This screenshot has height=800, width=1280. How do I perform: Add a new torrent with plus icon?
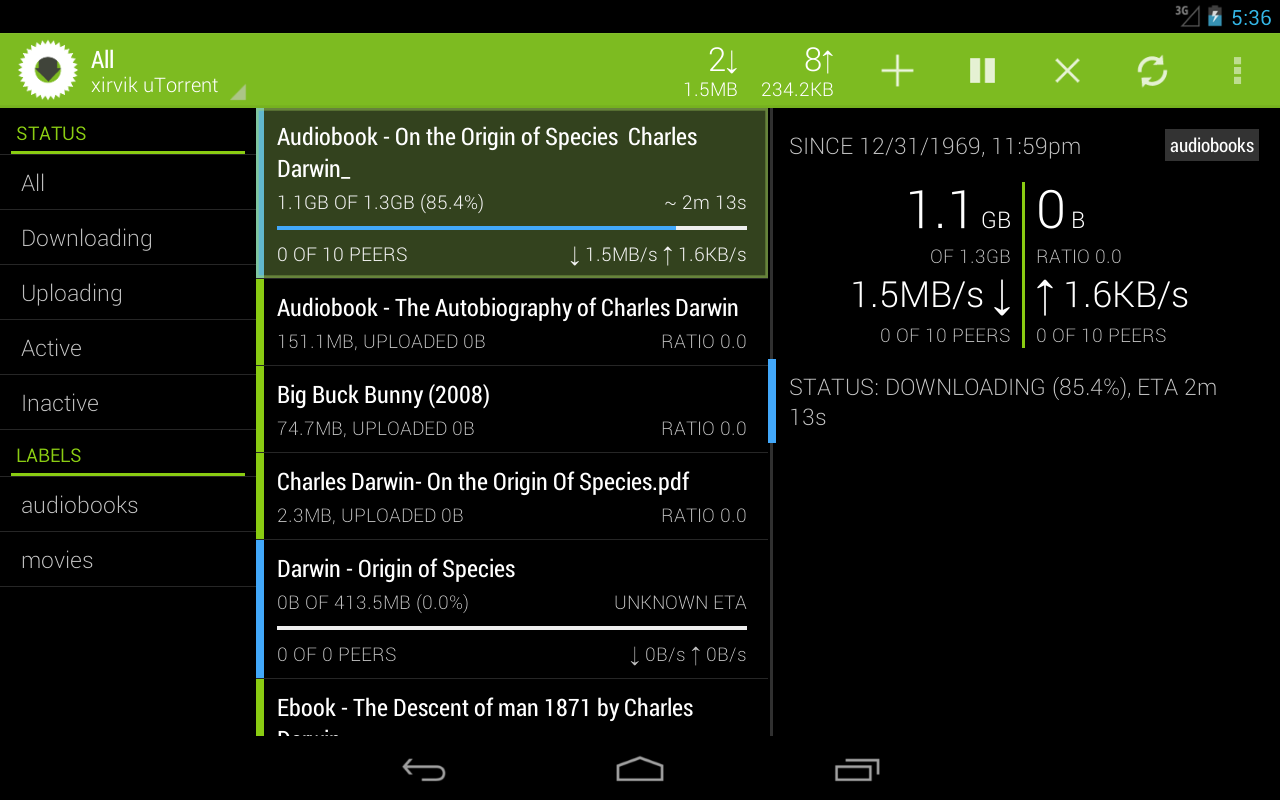(x=897, y=71)
